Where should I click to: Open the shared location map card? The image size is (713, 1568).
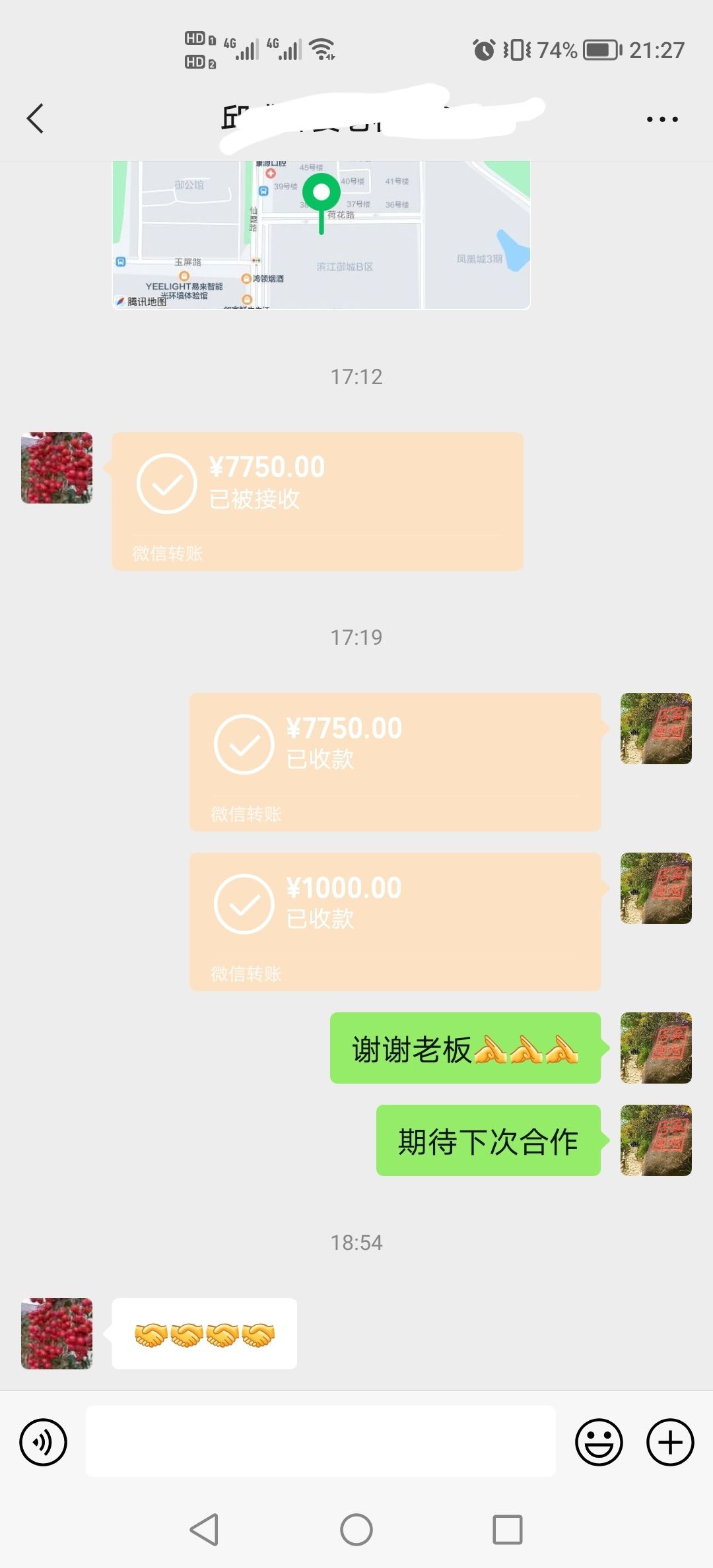[321, 235]
